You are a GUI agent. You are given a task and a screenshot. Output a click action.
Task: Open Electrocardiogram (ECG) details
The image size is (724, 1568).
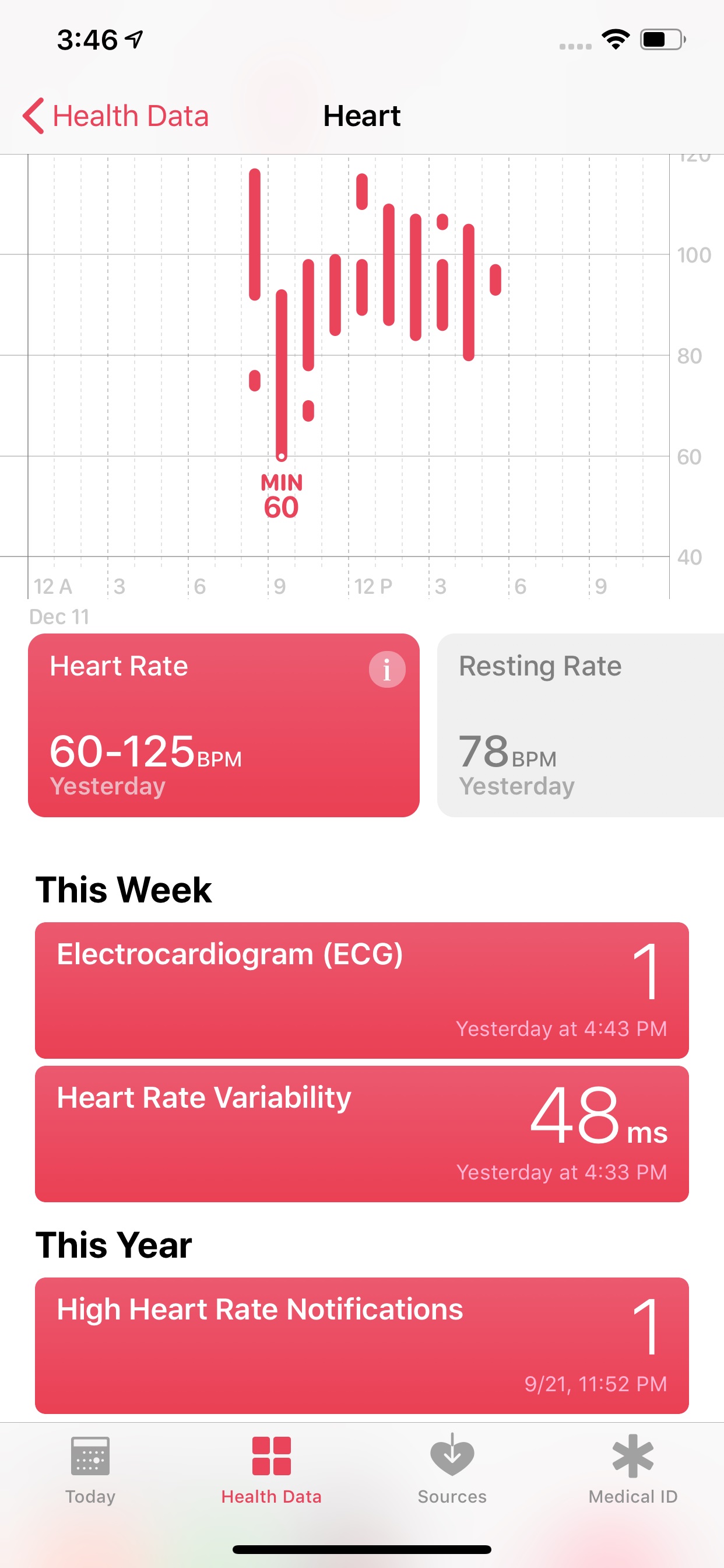pos(362,990)
